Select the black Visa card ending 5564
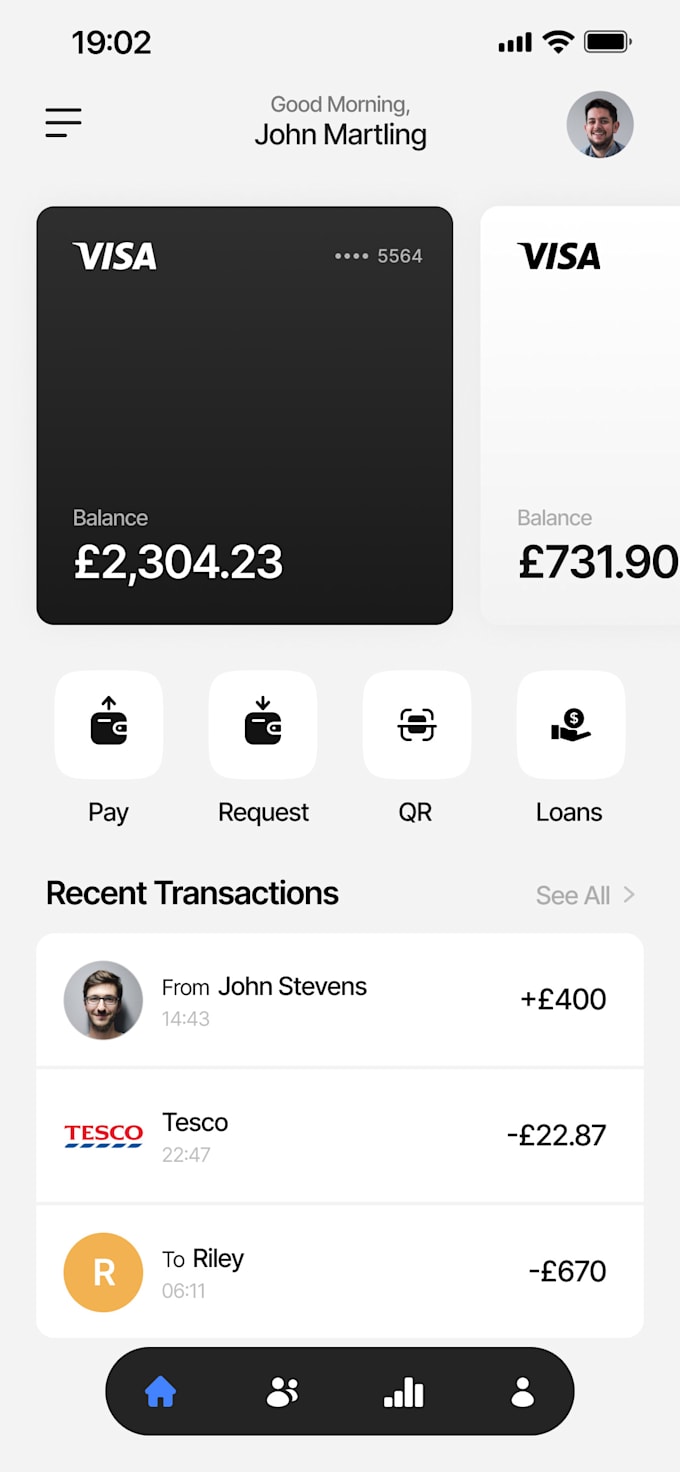 (x=245, y=415)
